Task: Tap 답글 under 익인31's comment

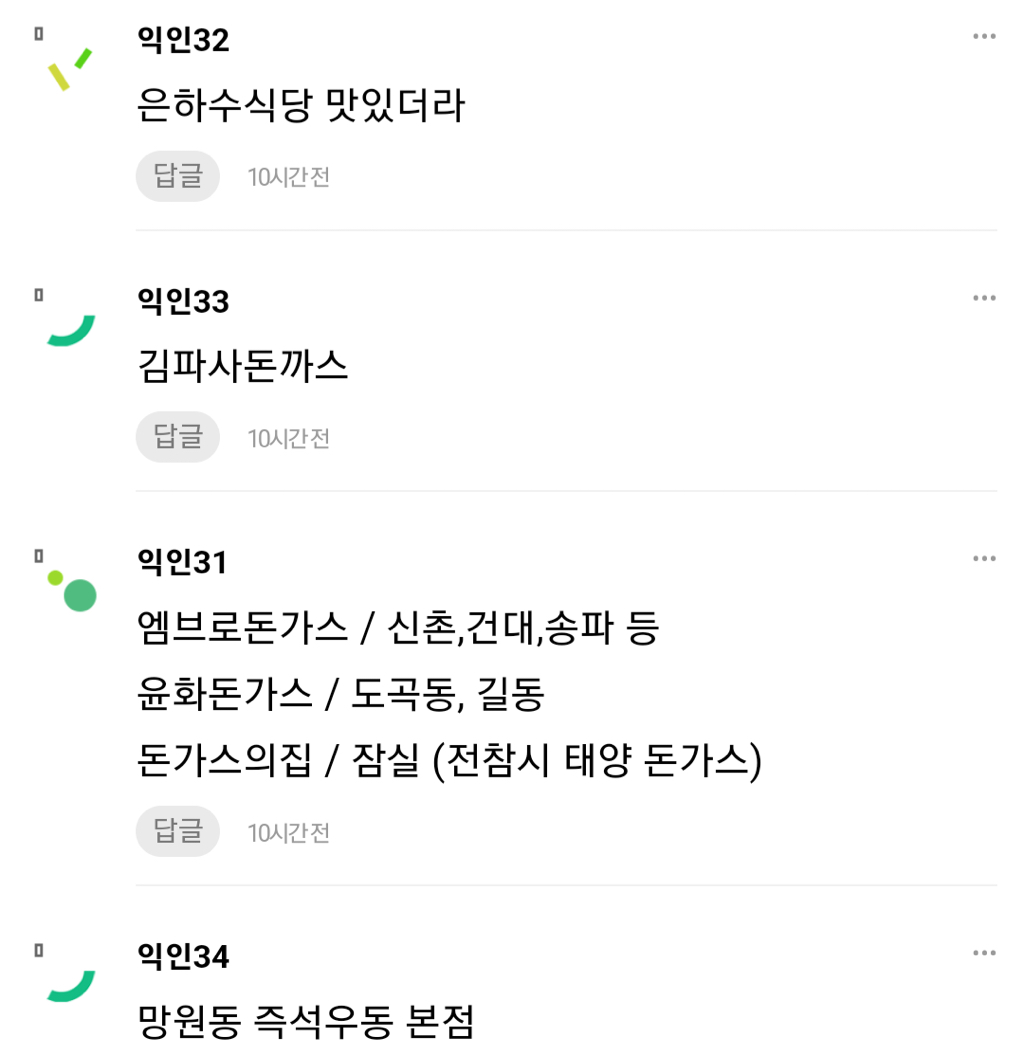Action: pyautogui.click(x=178, y=832)
